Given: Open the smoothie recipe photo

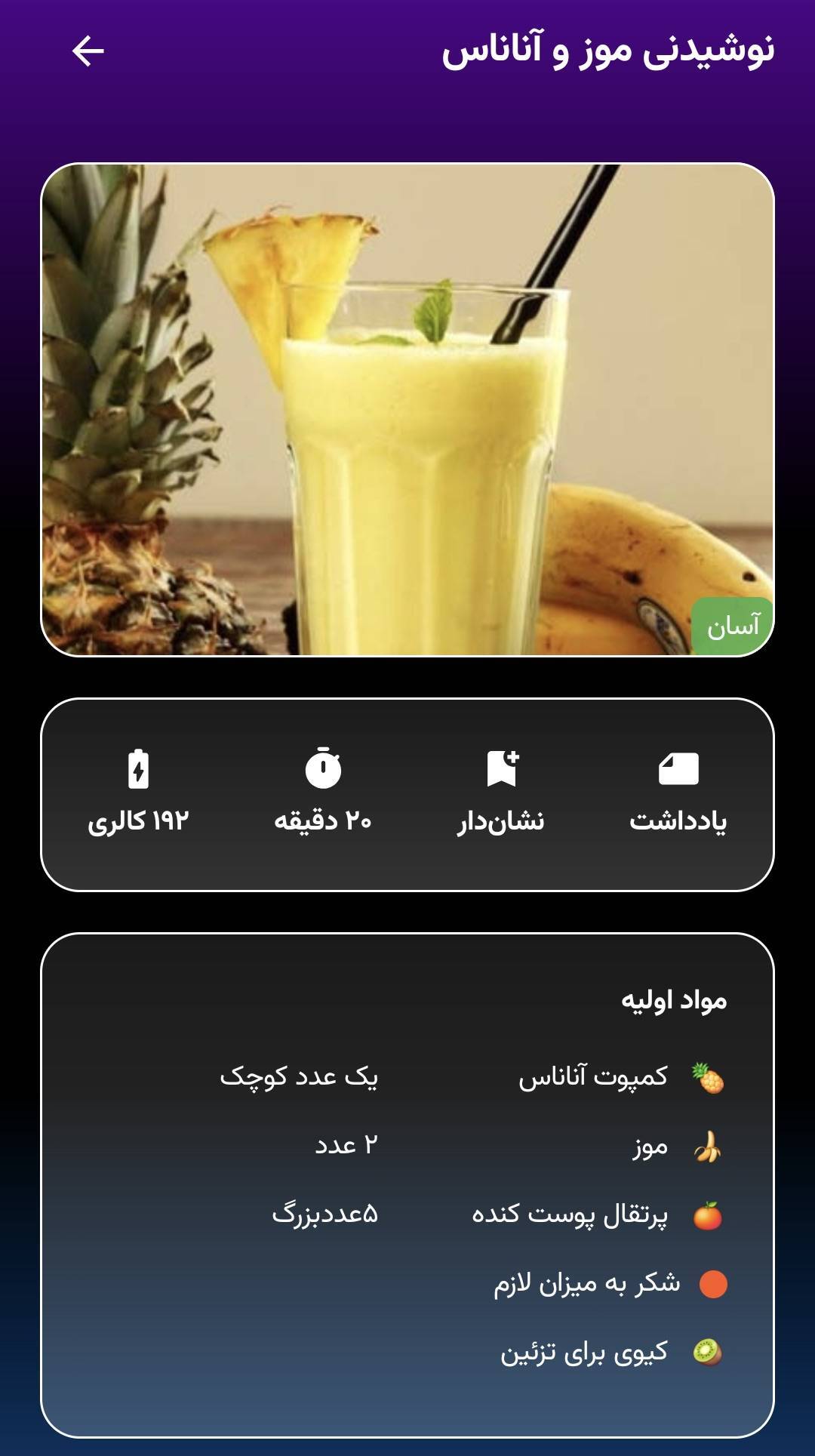Looking at the screenshot, I should point(407,411).
